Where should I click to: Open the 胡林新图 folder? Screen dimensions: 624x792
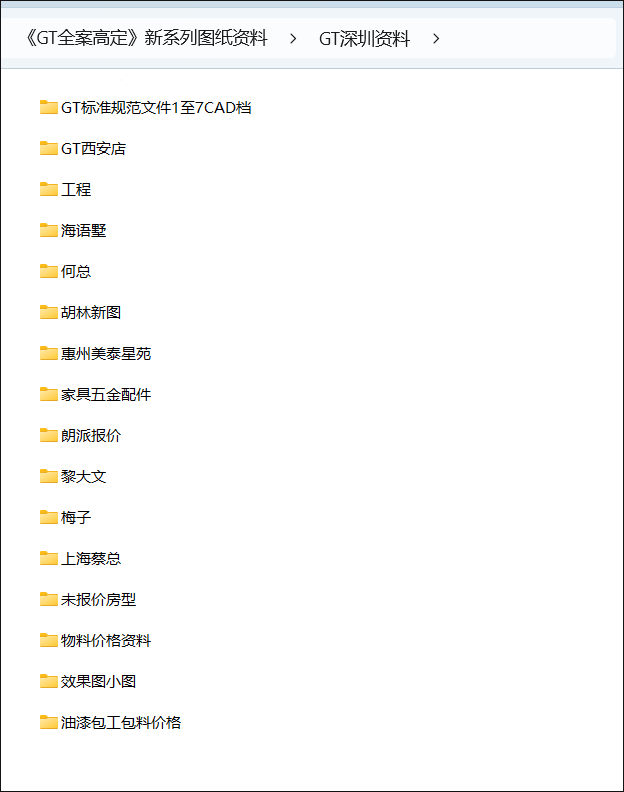90,313
